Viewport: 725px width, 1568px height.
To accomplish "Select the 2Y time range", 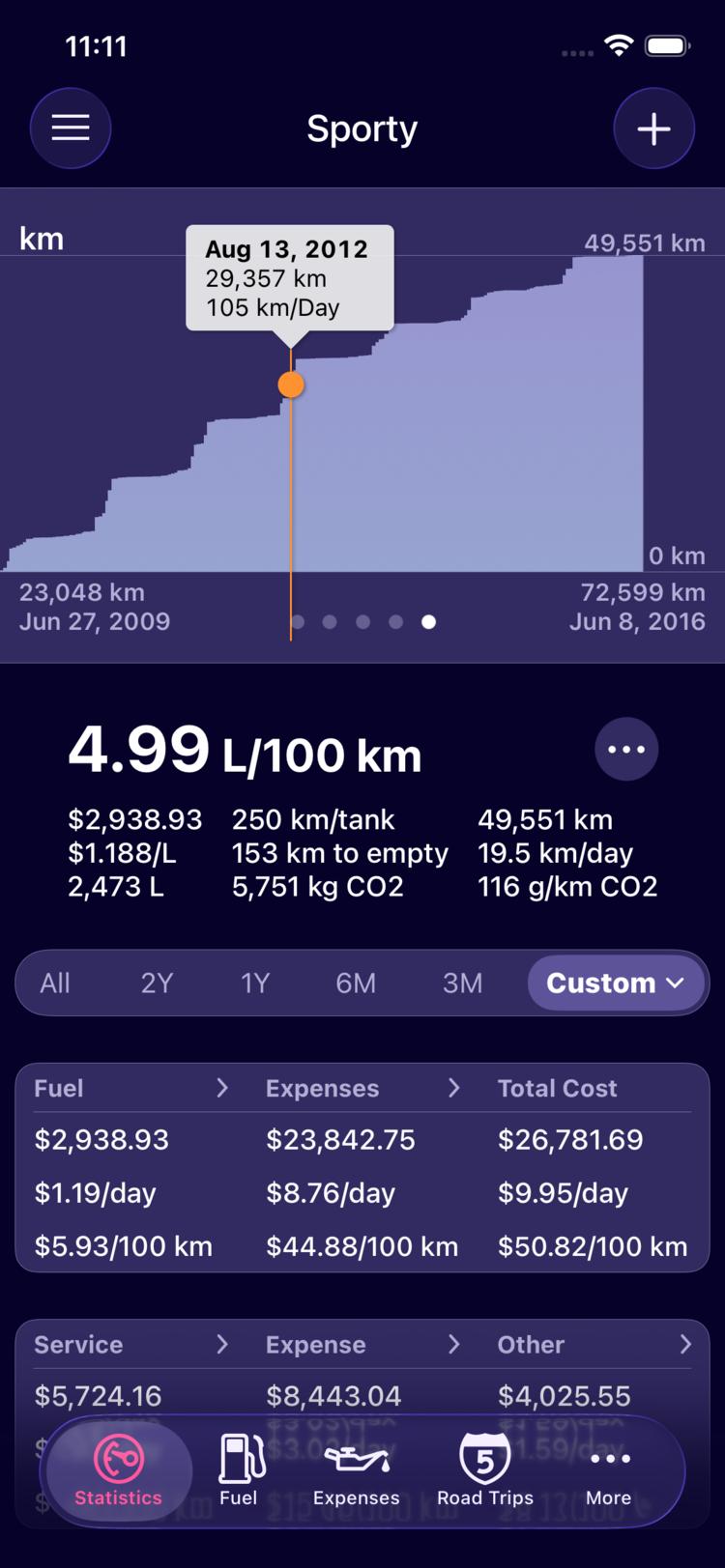I will click(x=157, y=983).
